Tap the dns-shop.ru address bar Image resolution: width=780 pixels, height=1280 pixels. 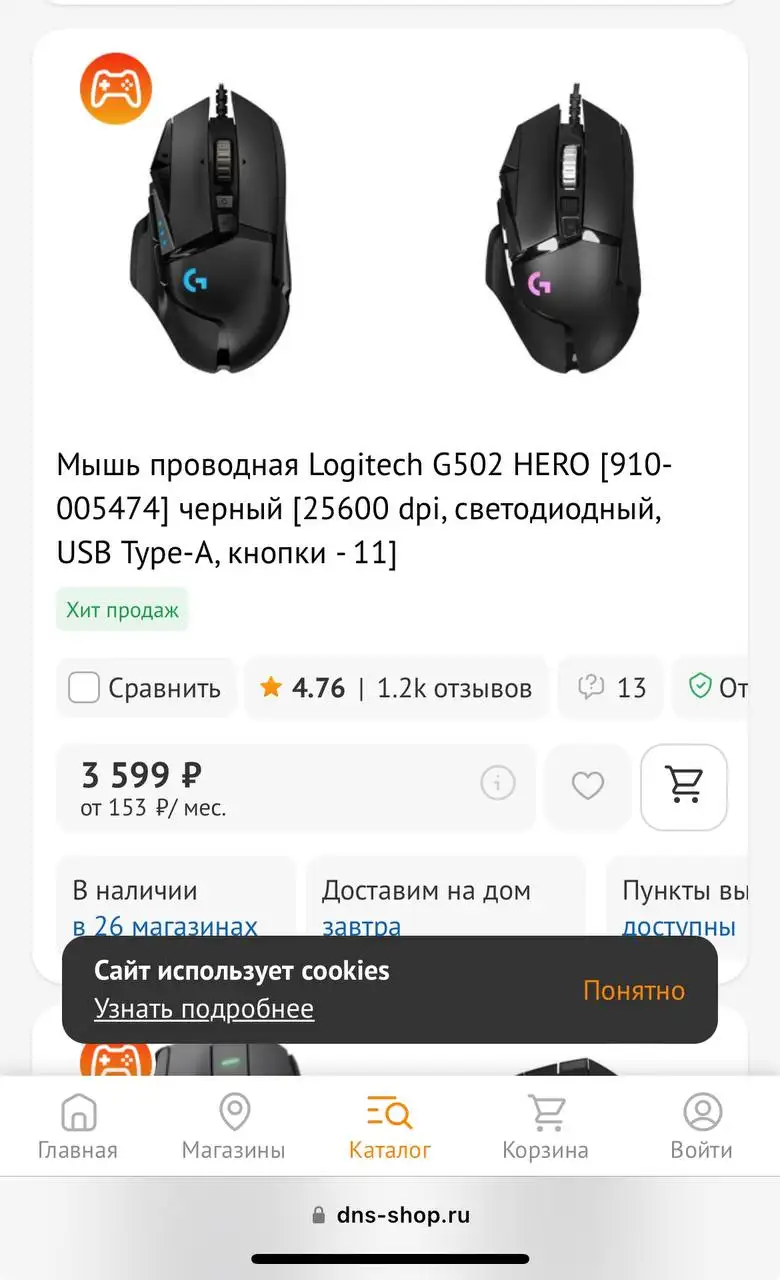[390, 1214]
